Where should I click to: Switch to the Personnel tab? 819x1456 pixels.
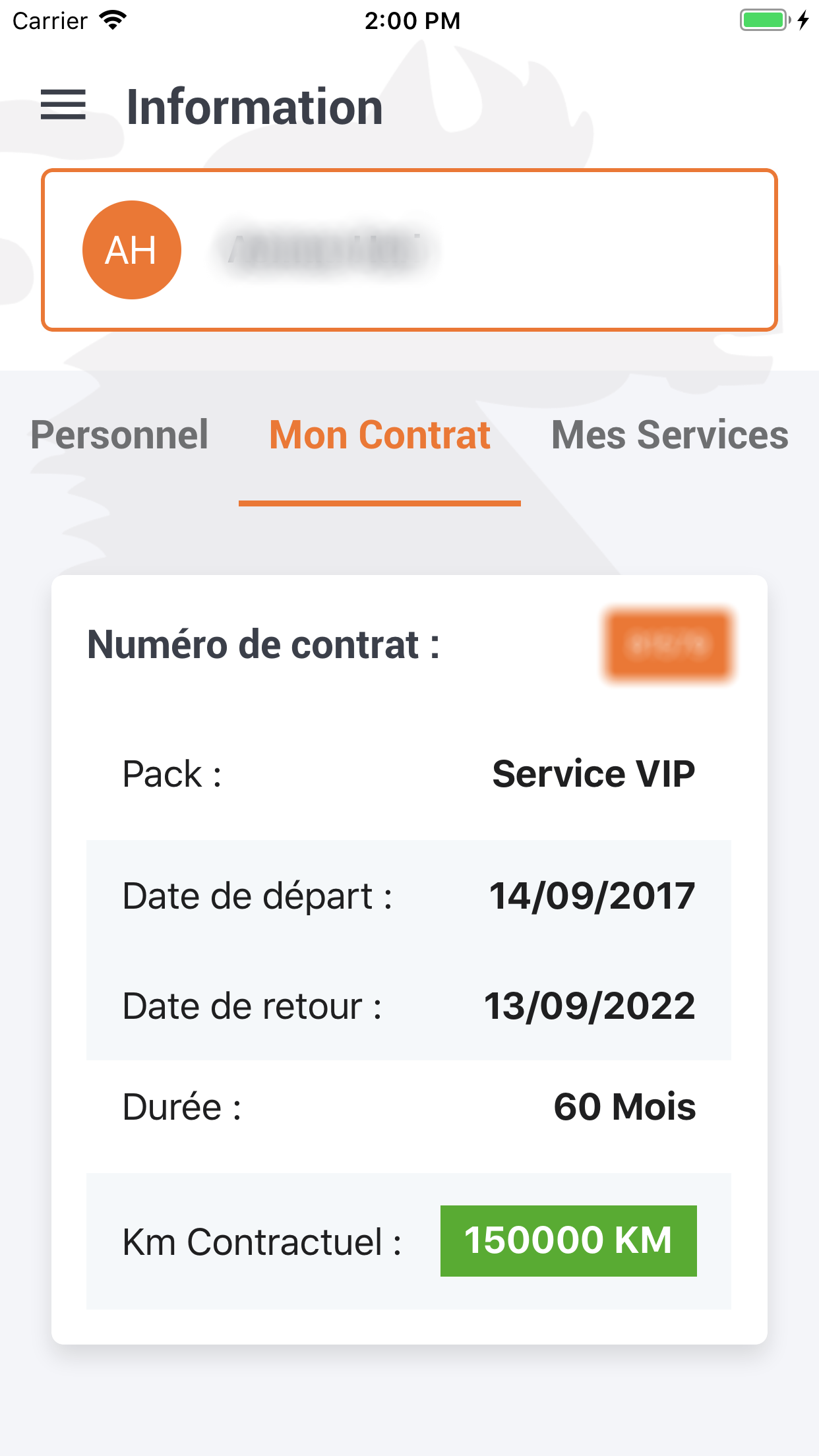click(119, 435)
